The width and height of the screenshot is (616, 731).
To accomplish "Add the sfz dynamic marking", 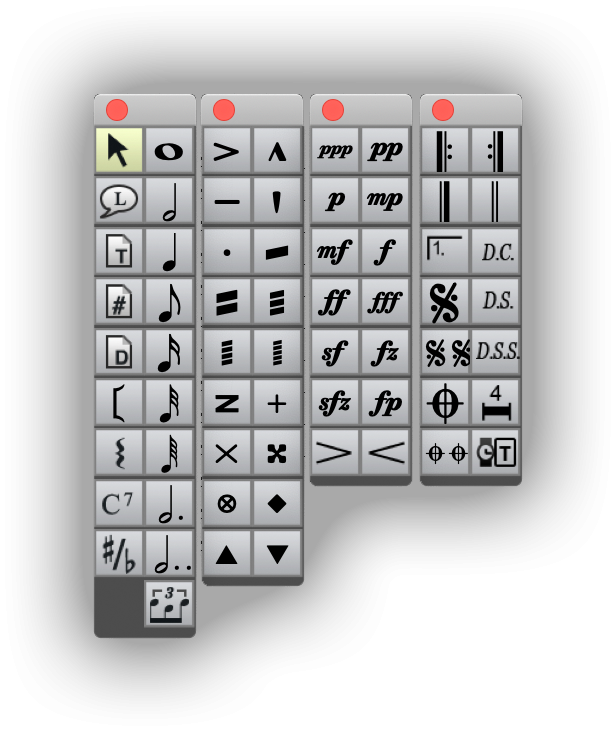I will pyautogui.click(x=335, y=402).
